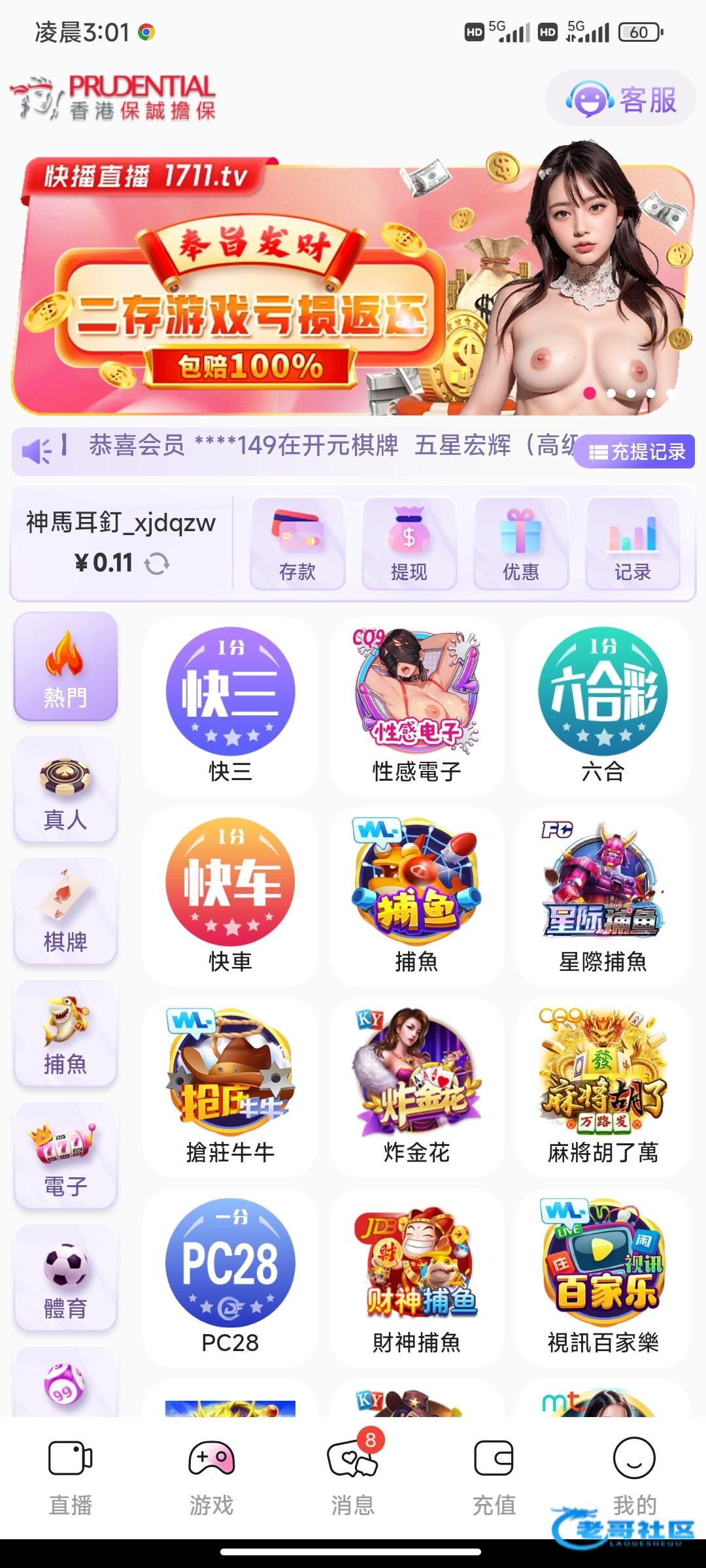The height and width of the screenshot is (1568, 706).
Task: Tap the 存款 deposit button
Action: coord(297,544)
